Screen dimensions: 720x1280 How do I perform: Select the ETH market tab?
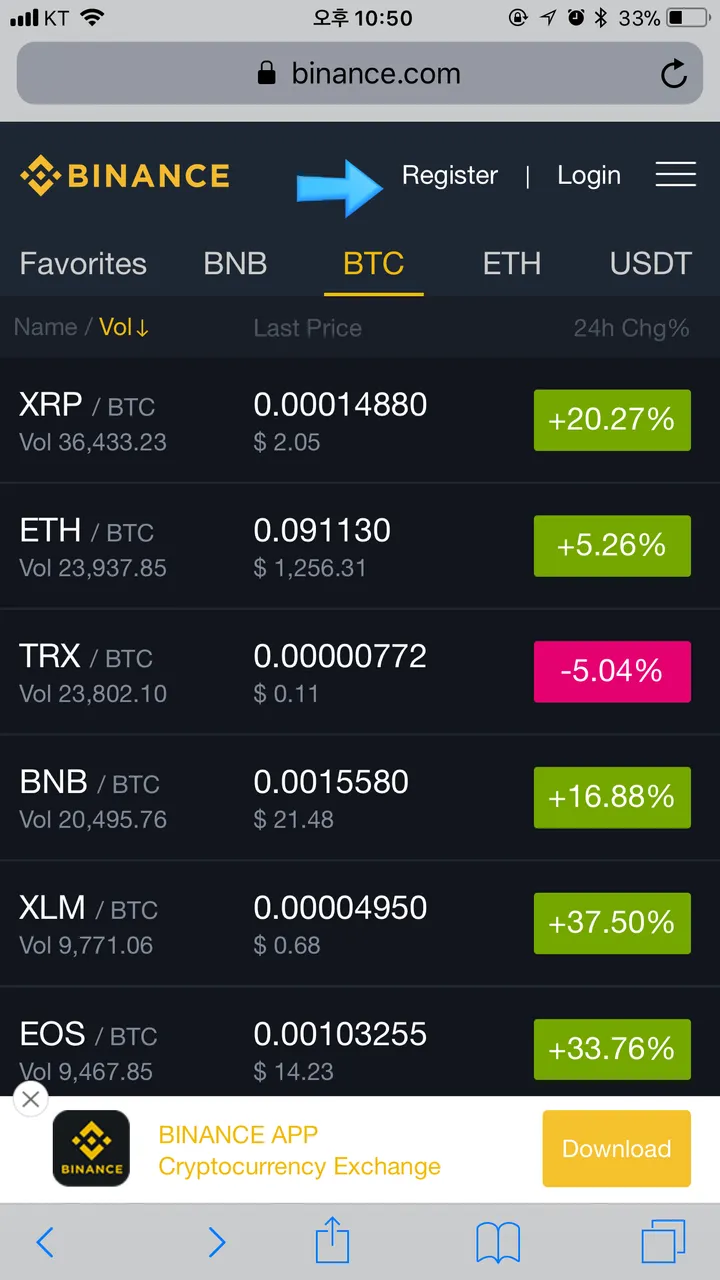(x=512, y=263)
